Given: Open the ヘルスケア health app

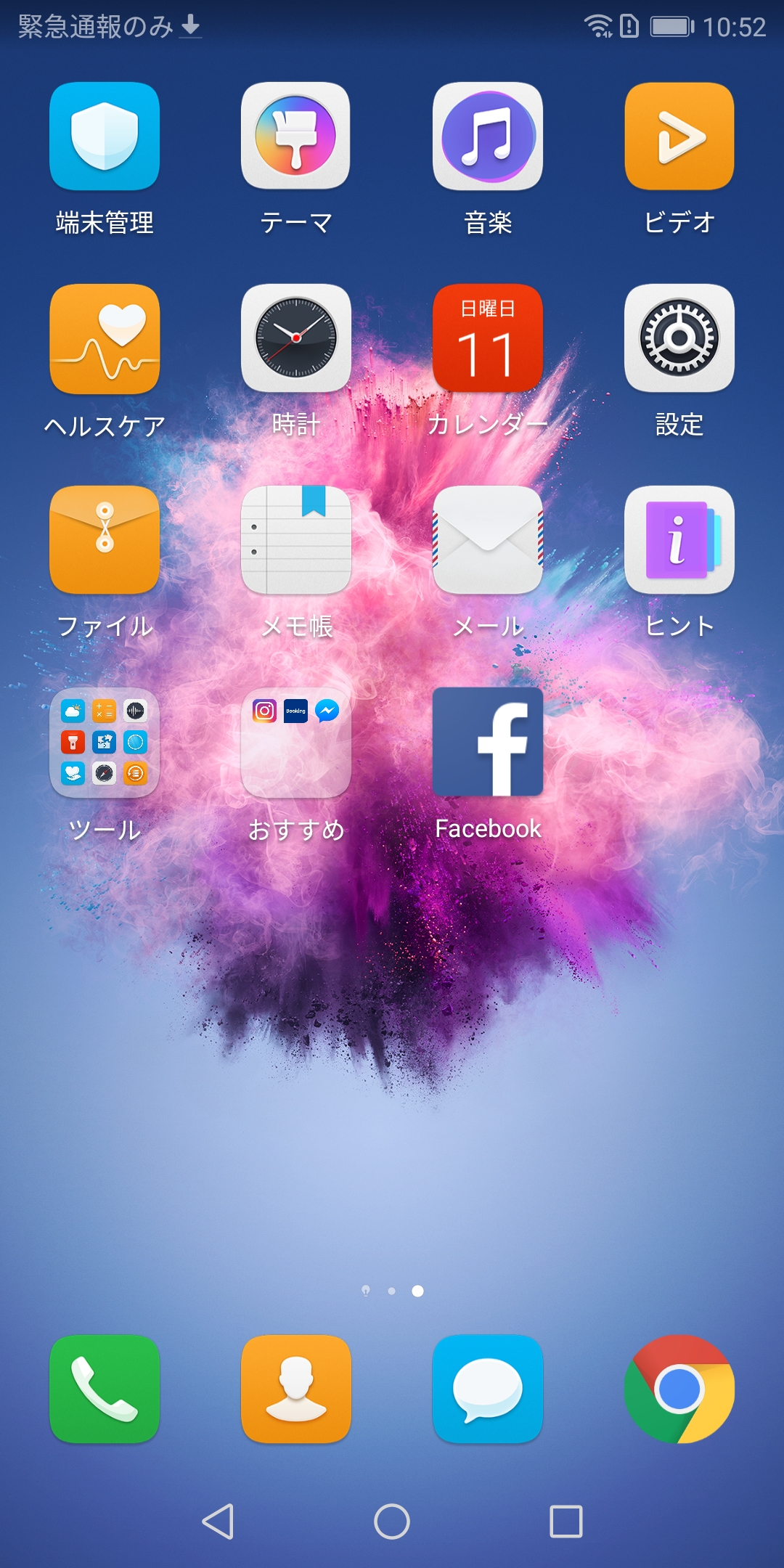Looking at the screenshot, I should coord(104,338).
